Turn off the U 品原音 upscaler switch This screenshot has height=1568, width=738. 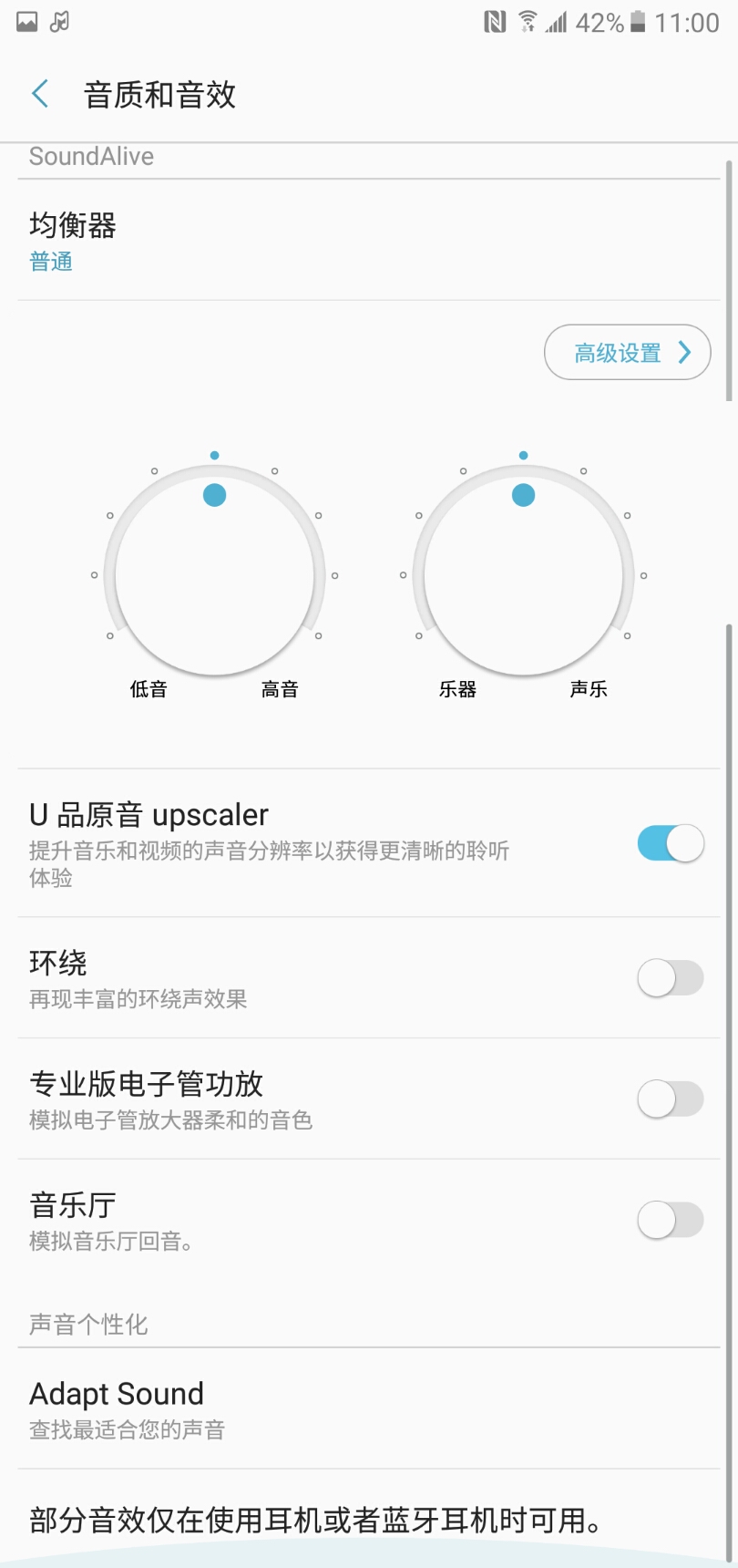pyautogui.click(x=670, y=843)
